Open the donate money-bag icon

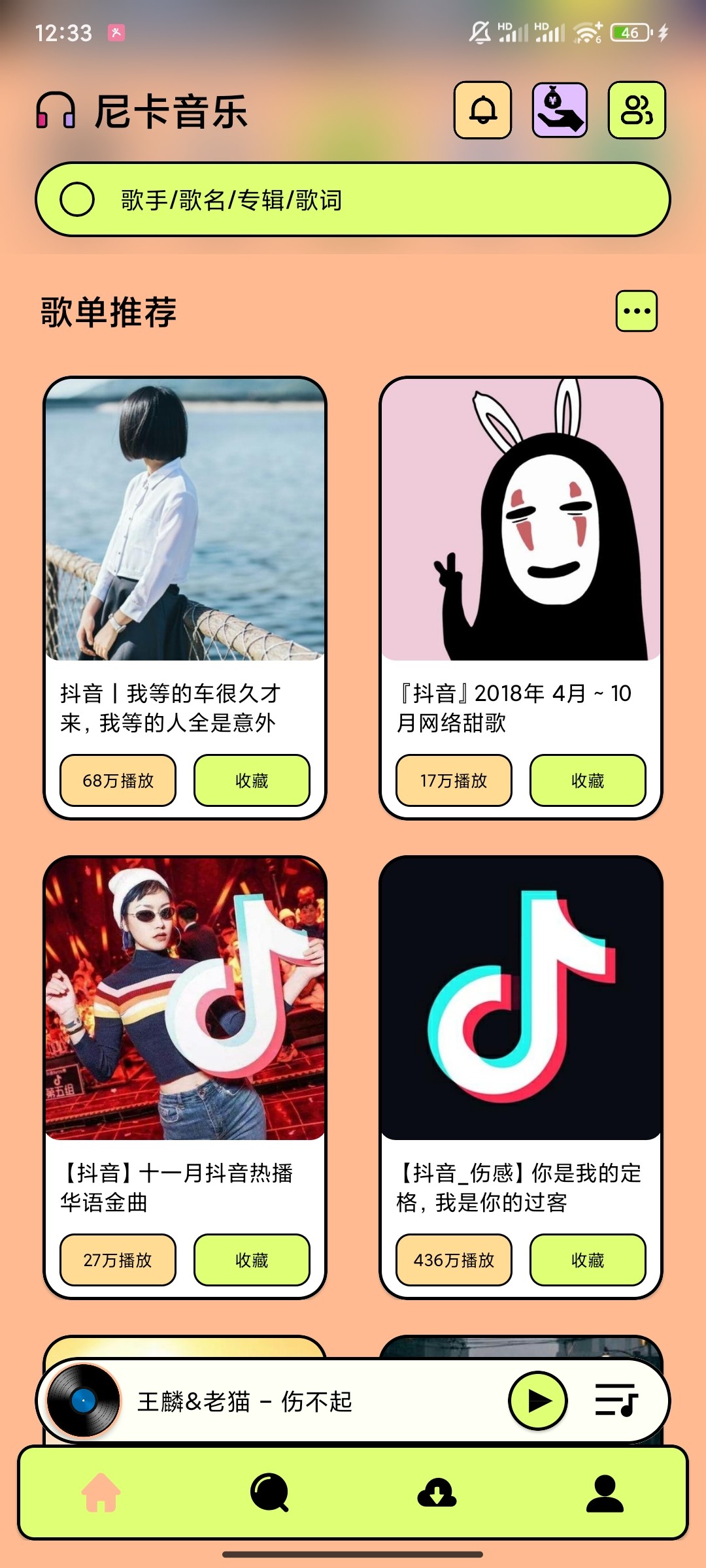(560, 110)
